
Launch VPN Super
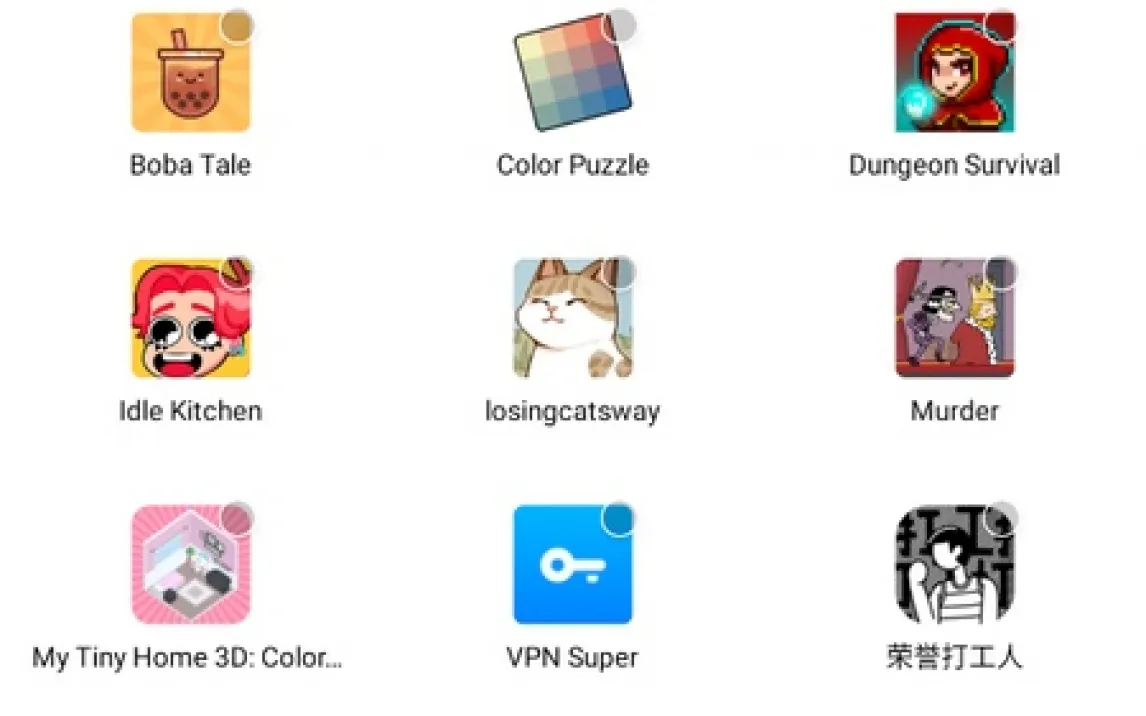coord(572,566)
